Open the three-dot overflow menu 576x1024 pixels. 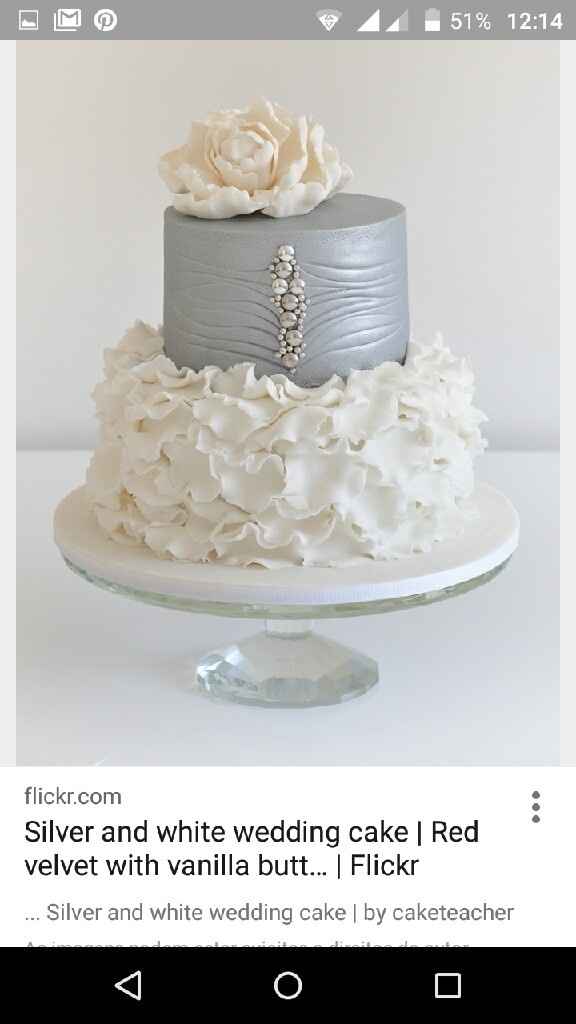pyautogui.click(x=536, y=807)
